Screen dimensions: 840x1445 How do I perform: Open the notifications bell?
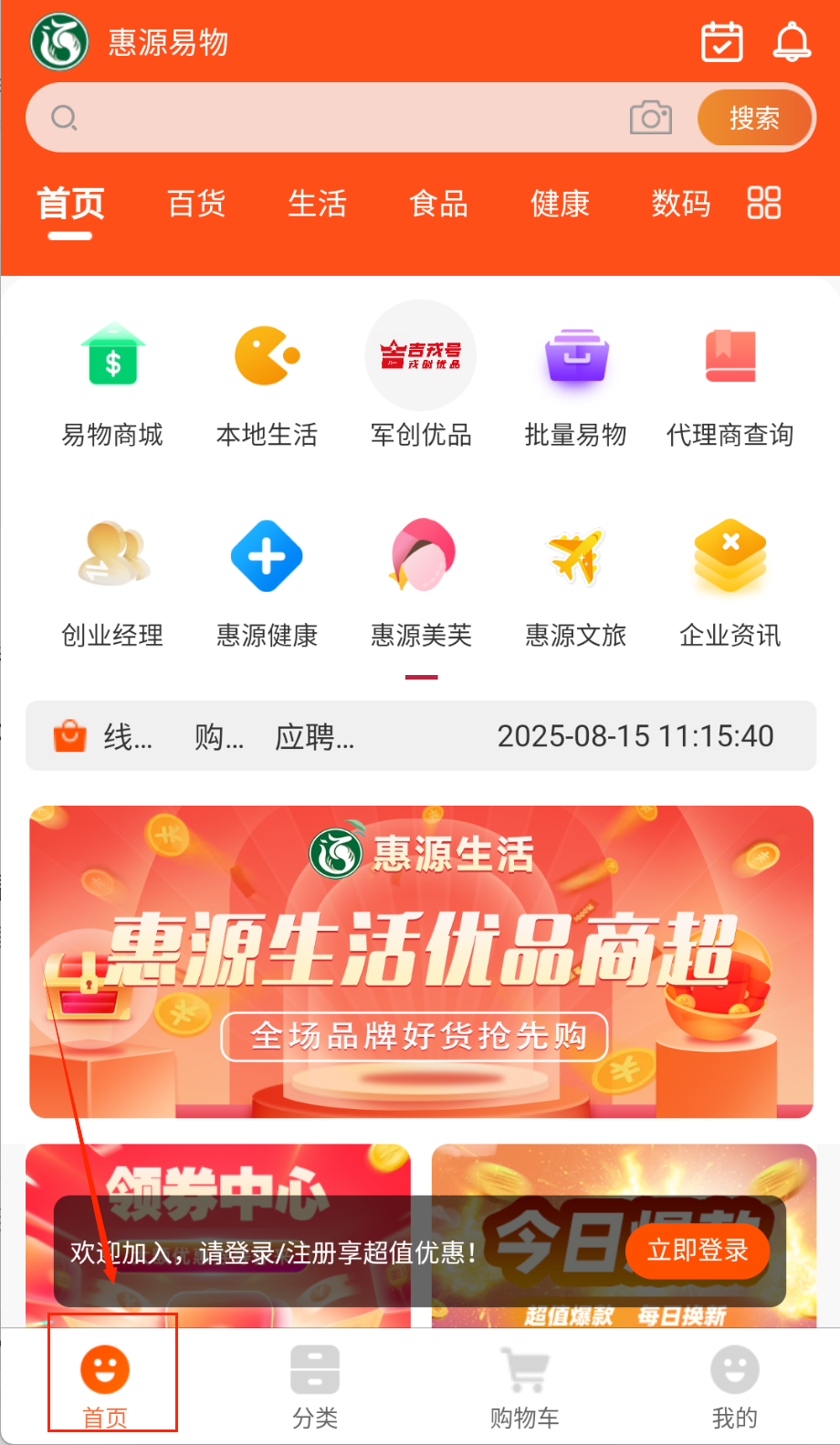pos(792,42)
